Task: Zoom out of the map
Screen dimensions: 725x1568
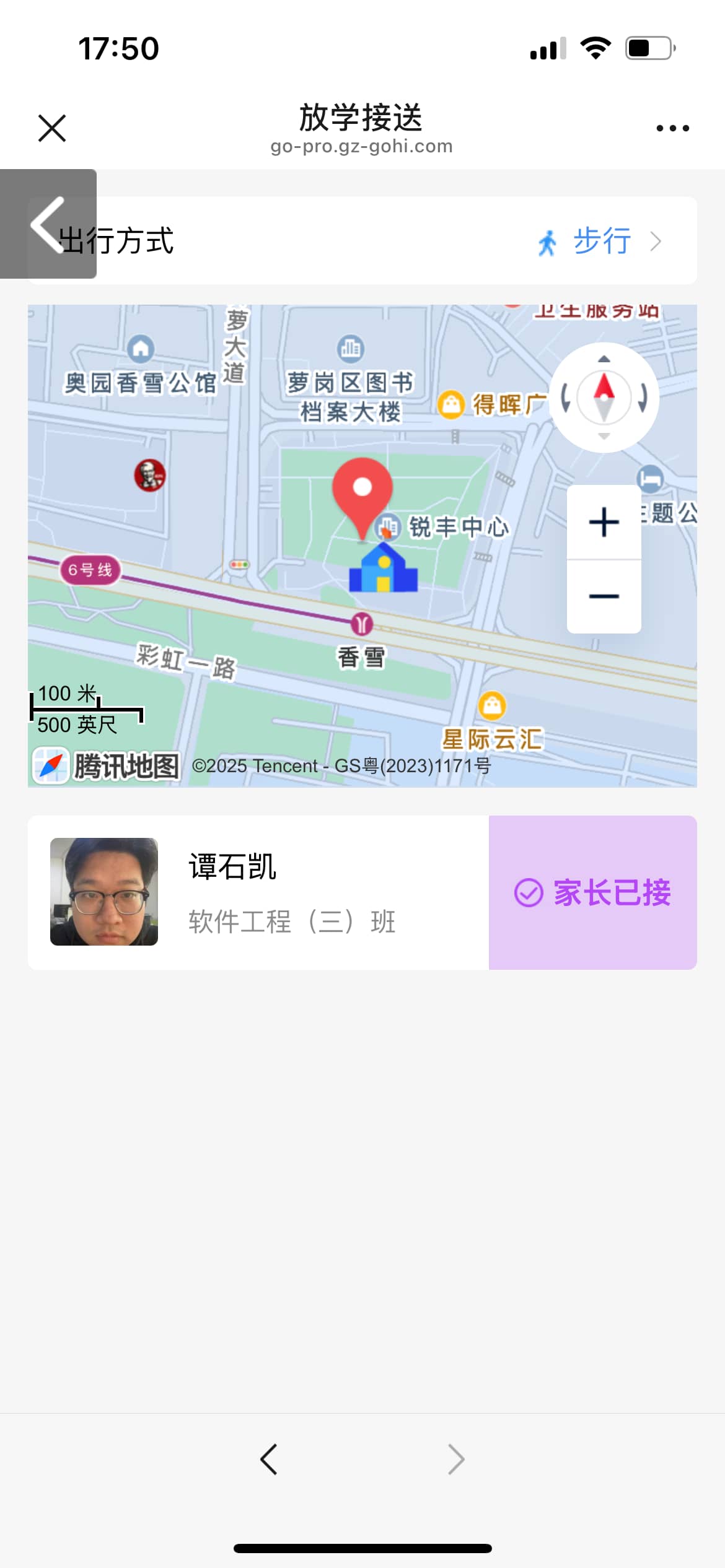Action: 604,596
